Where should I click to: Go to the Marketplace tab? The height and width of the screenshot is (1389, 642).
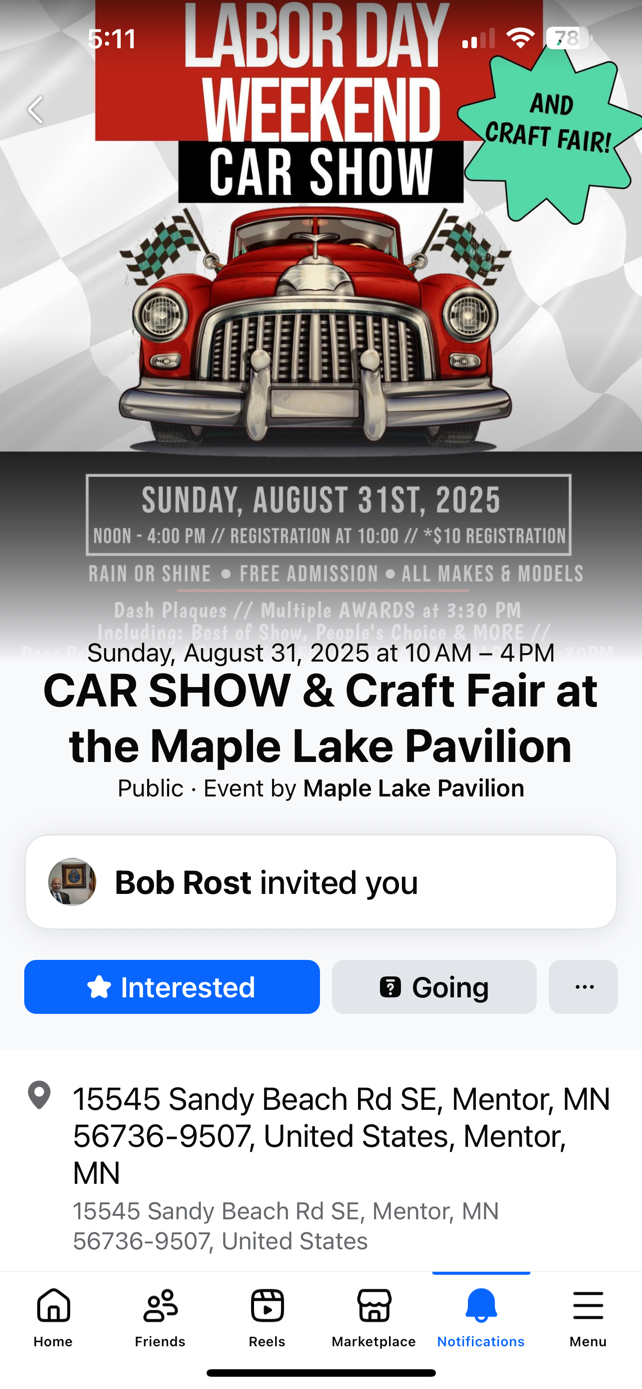pos(374,1317)
